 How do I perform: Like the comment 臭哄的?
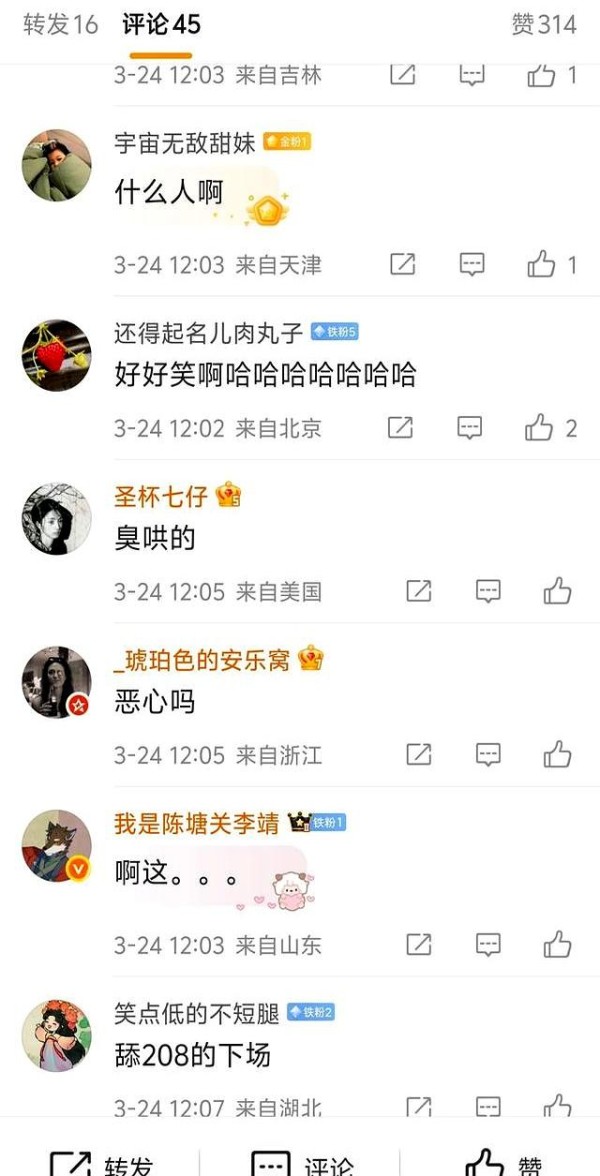(557, 591)
